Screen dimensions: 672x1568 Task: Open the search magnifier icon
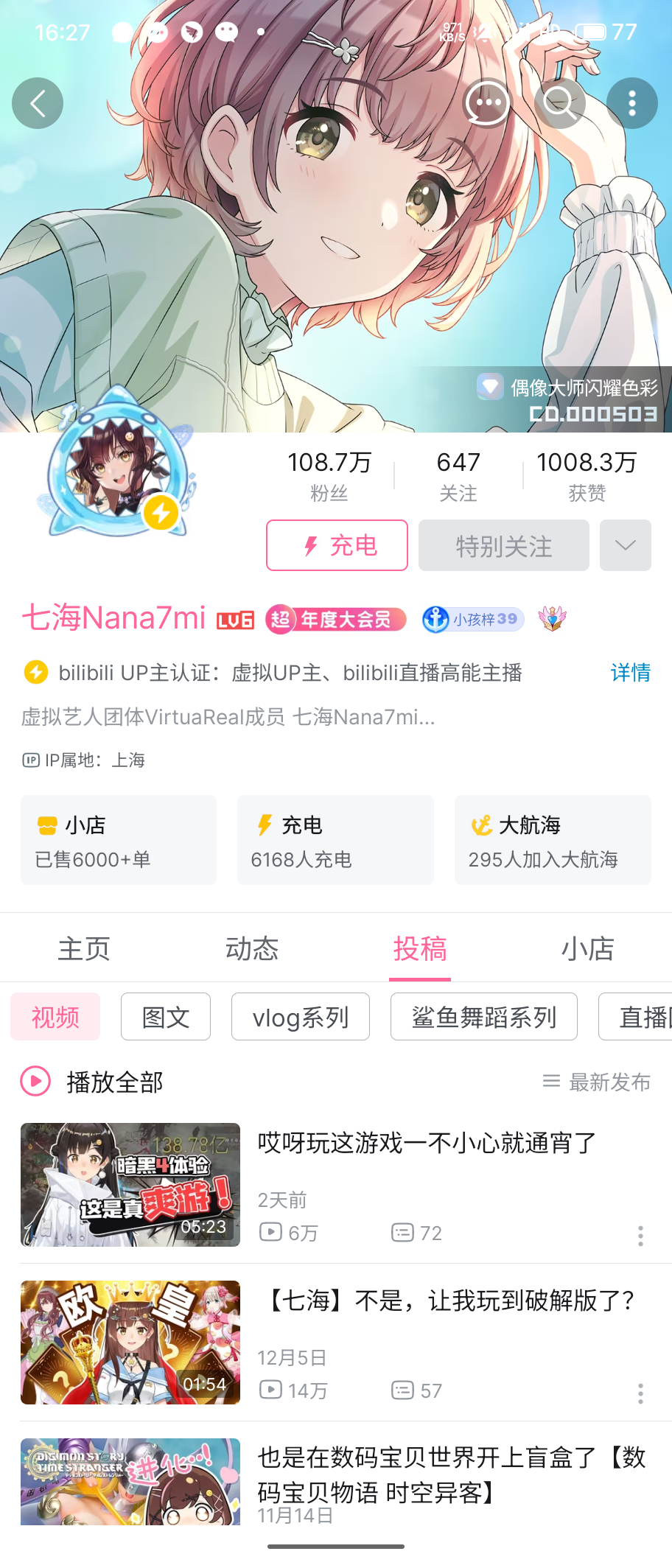(x=560, y=103)
